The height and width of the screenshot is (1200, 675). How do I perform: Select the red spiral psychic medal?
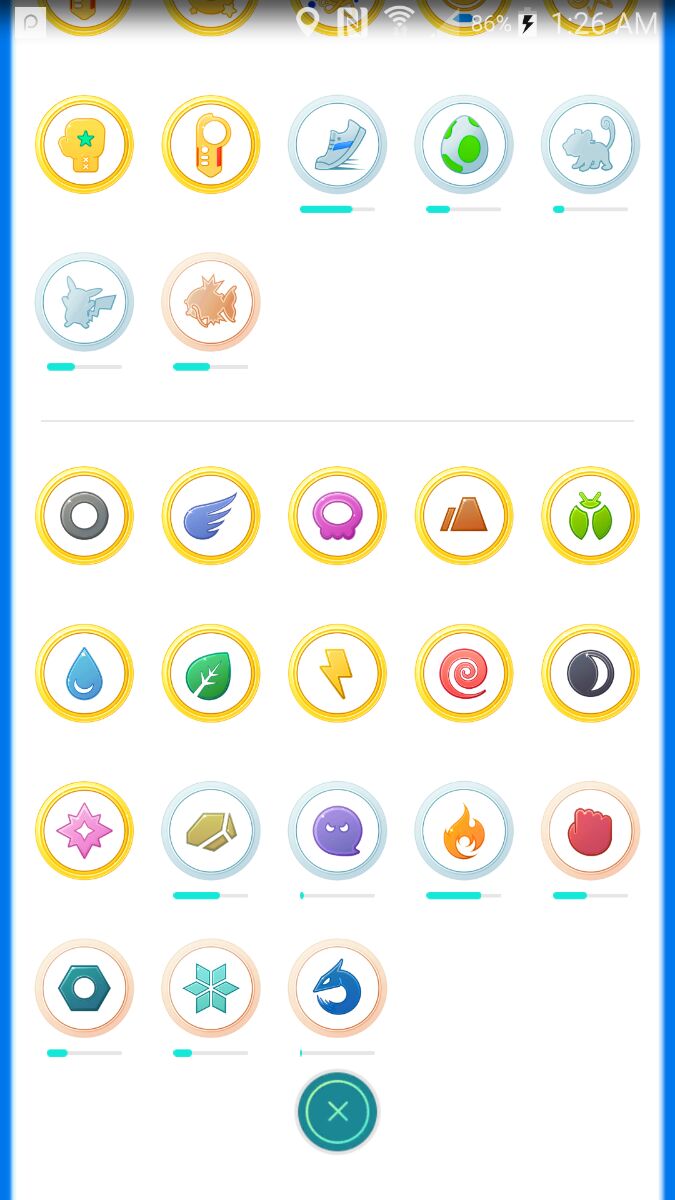coord(464,674)
